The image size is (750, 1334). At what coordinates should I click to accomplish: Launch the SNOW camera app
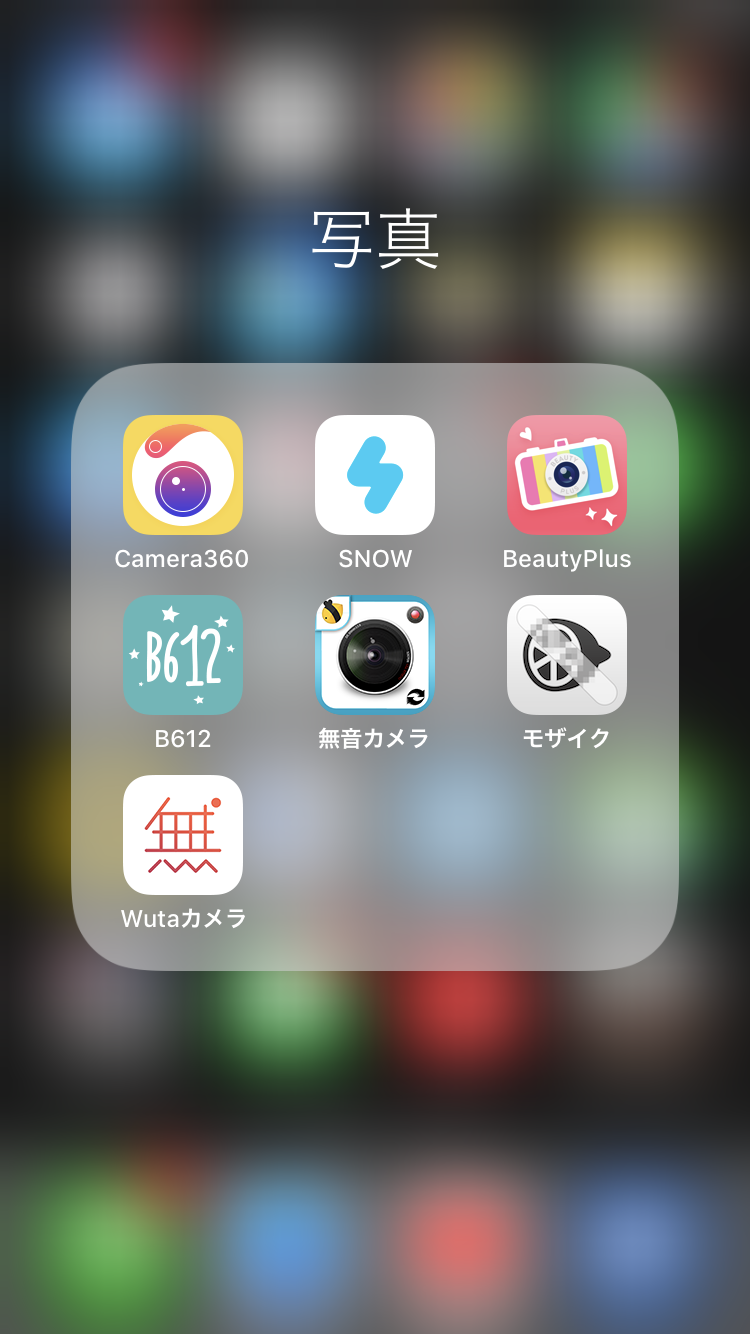[x=375, y=475]
